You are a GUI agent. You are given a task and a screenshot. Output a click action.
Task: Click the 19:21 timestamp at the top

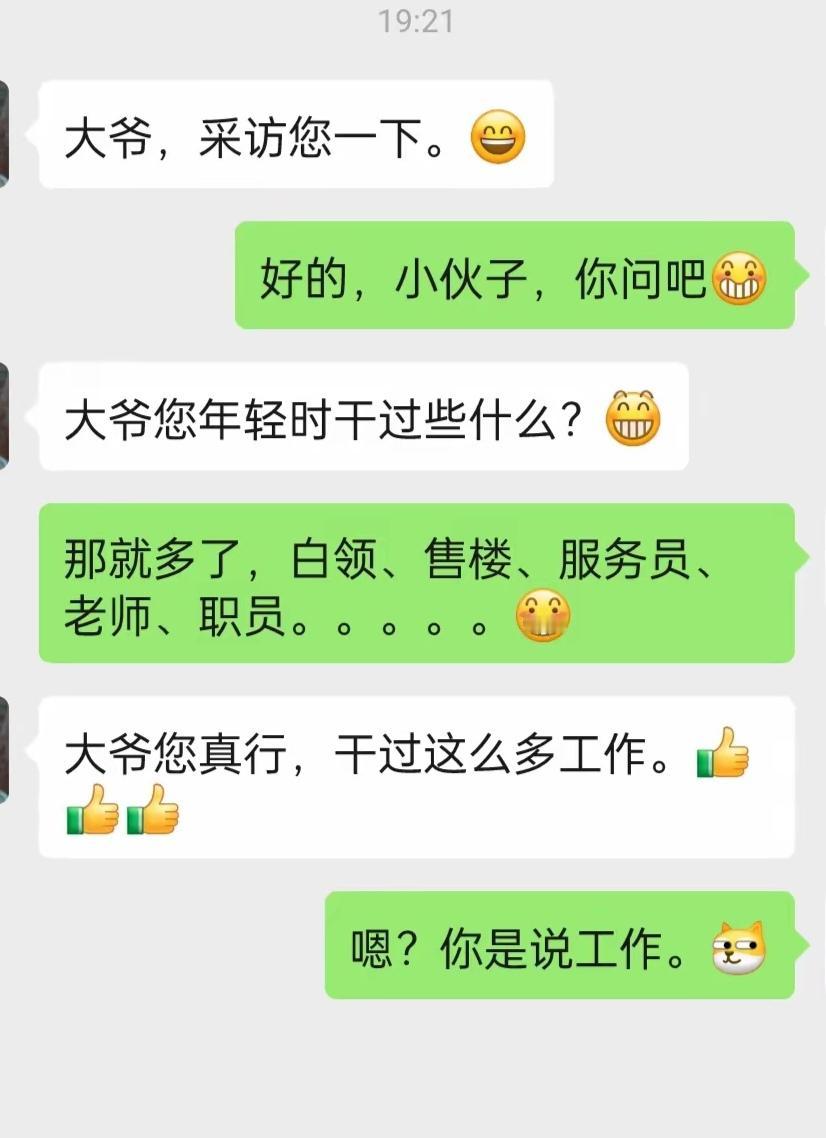(413, 23)
